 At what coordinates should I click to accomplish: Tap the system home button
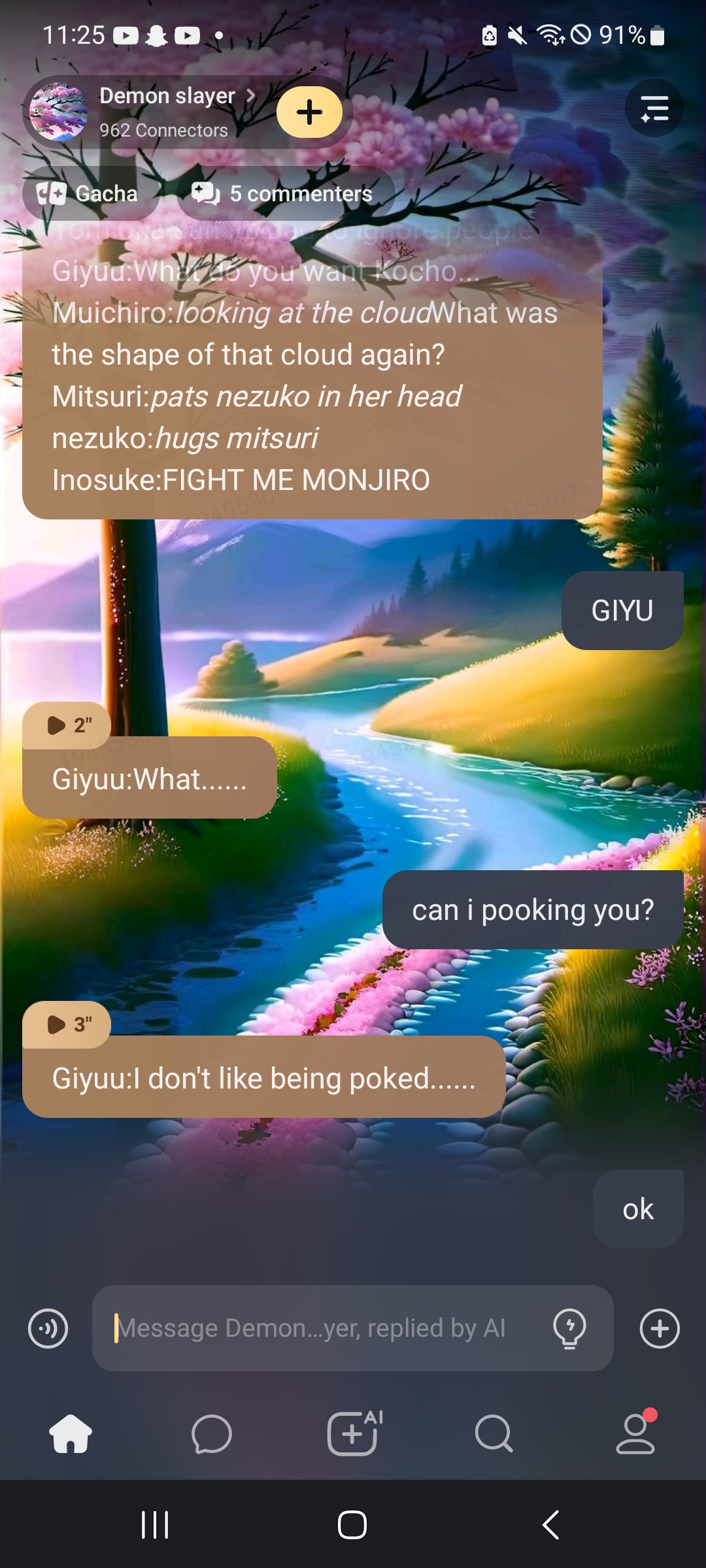[x=352, y=1525]
